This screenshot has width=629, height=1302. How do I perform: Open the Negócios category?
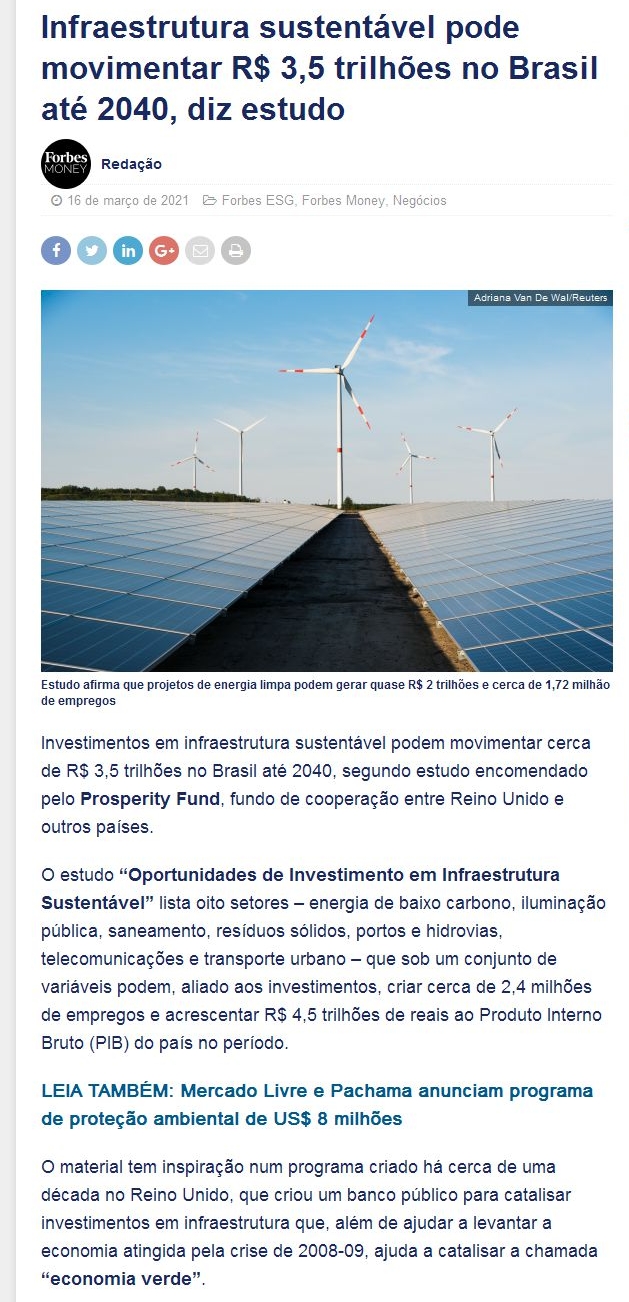point(420,201)
